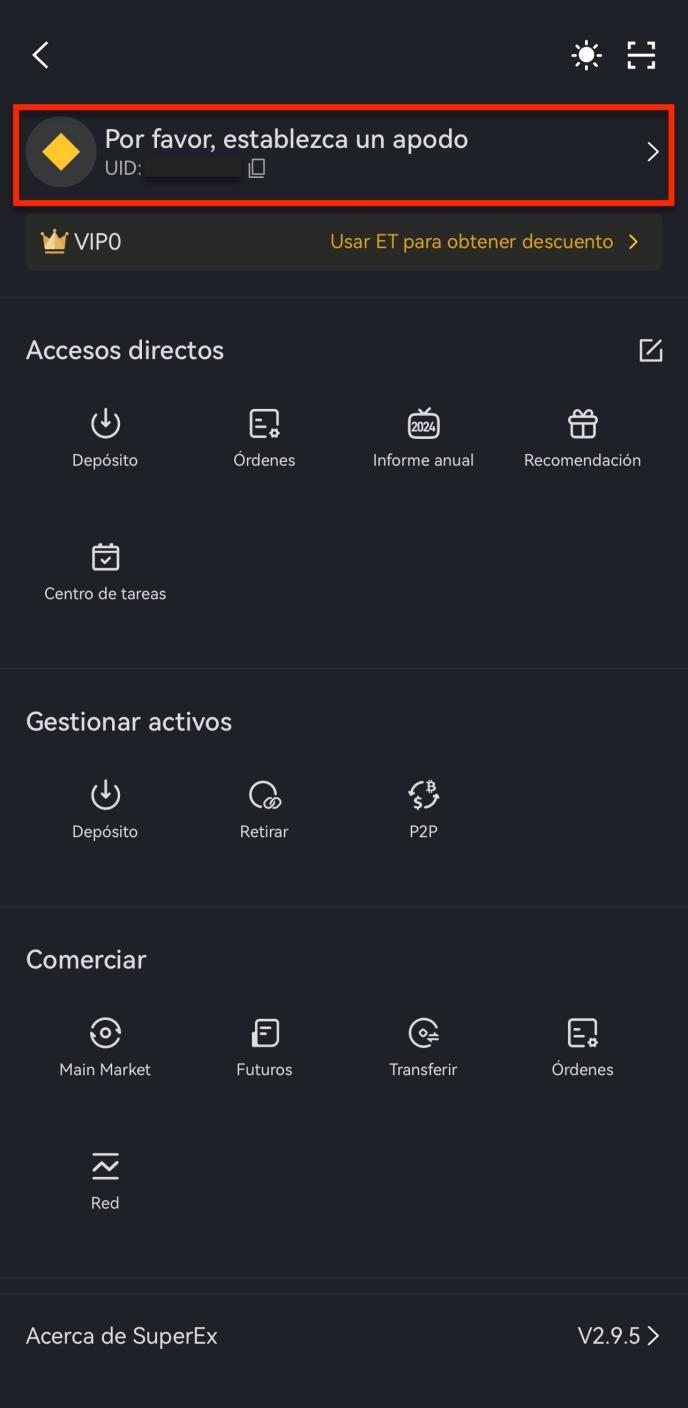
Task: Open Acerca de SuperEx
Action: click(344, 1336)
